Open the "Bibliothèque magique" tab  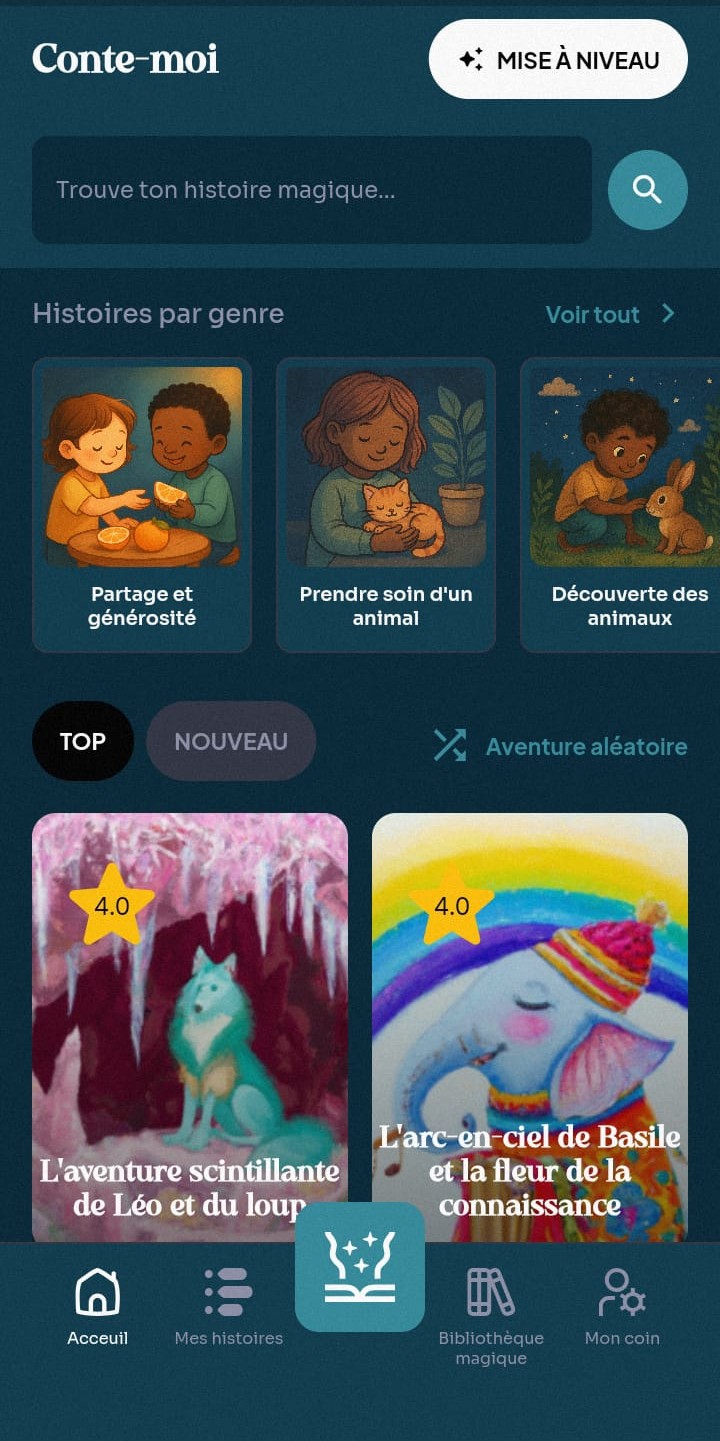491,1312
